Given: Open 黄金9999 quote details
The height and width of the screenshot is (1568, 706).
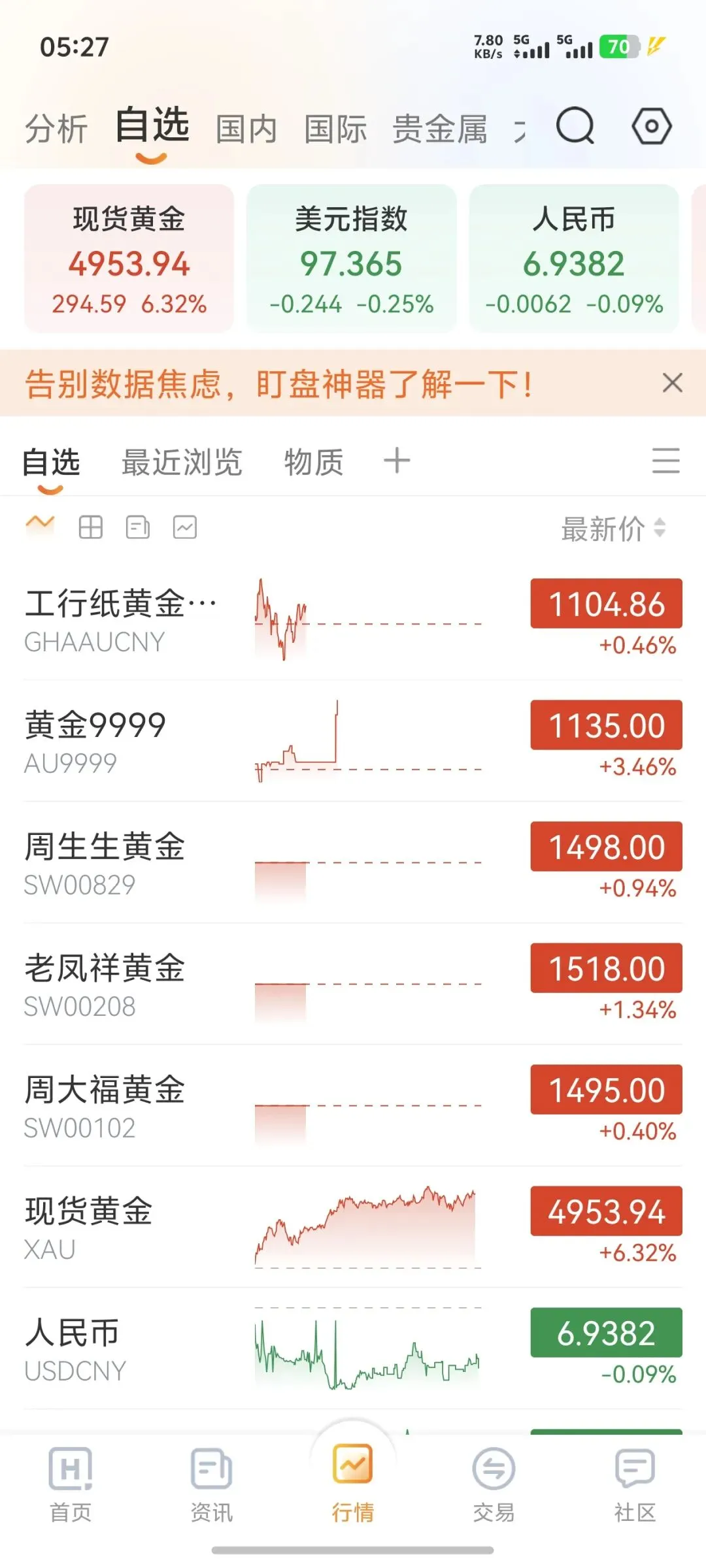Looking at the screenshot, I should 95,742.
